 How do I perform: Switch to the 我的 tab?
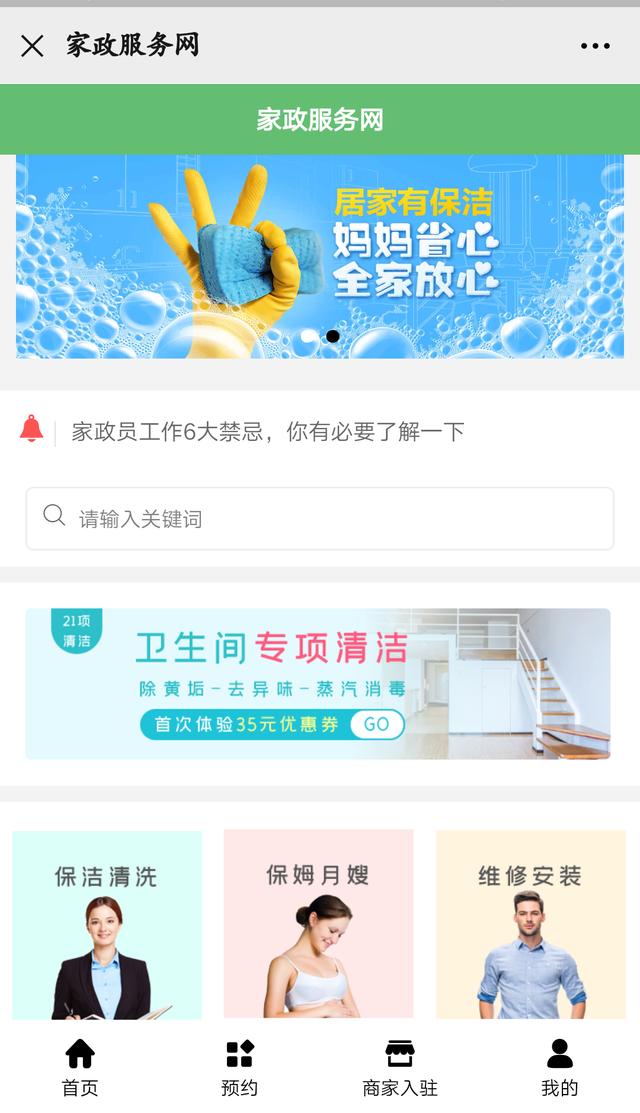click(560, 1067)
